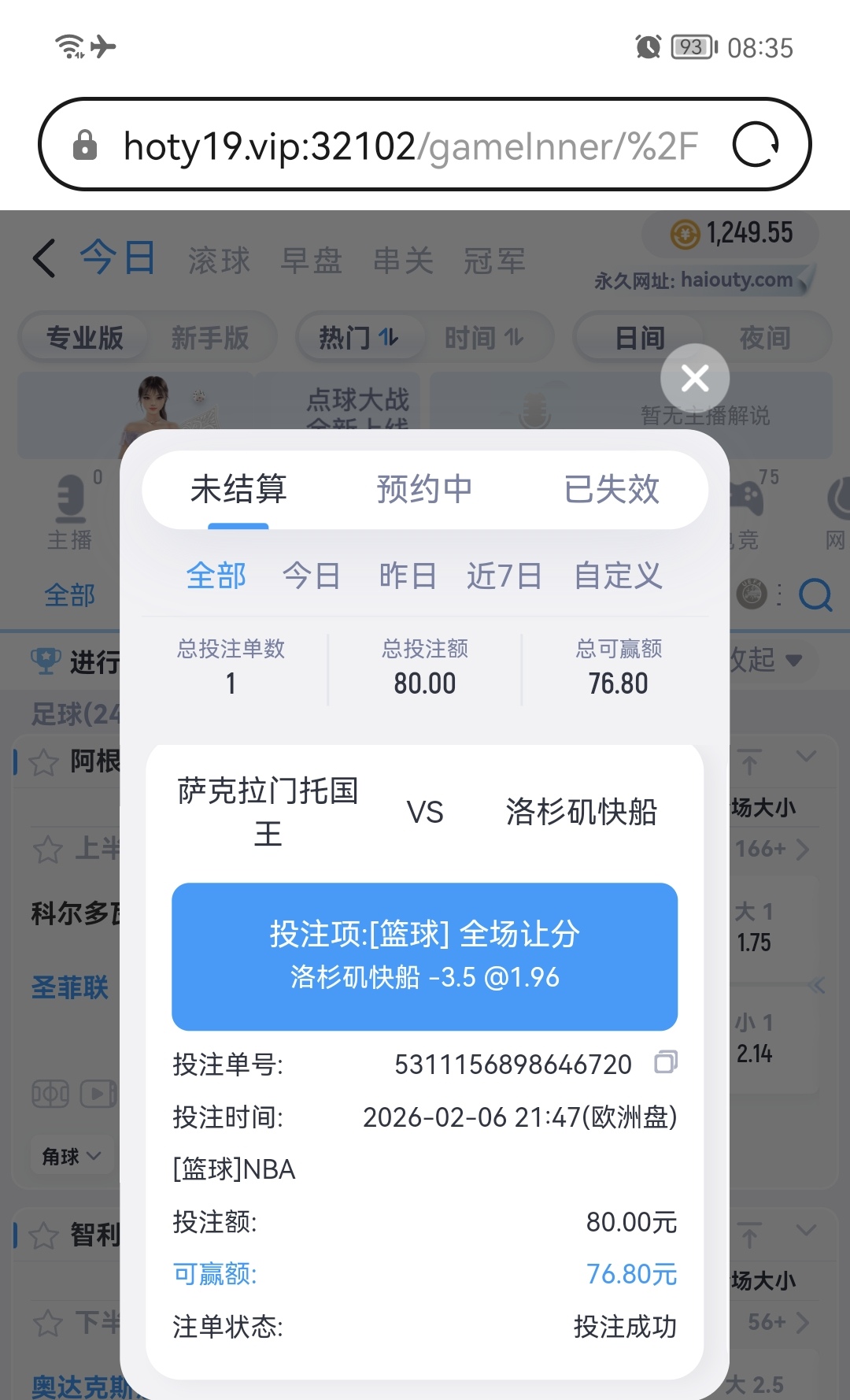This screenshot has height=1400, width=850.
Task: Switch to the 预约中 tab
Action: (x=424, y=489)
